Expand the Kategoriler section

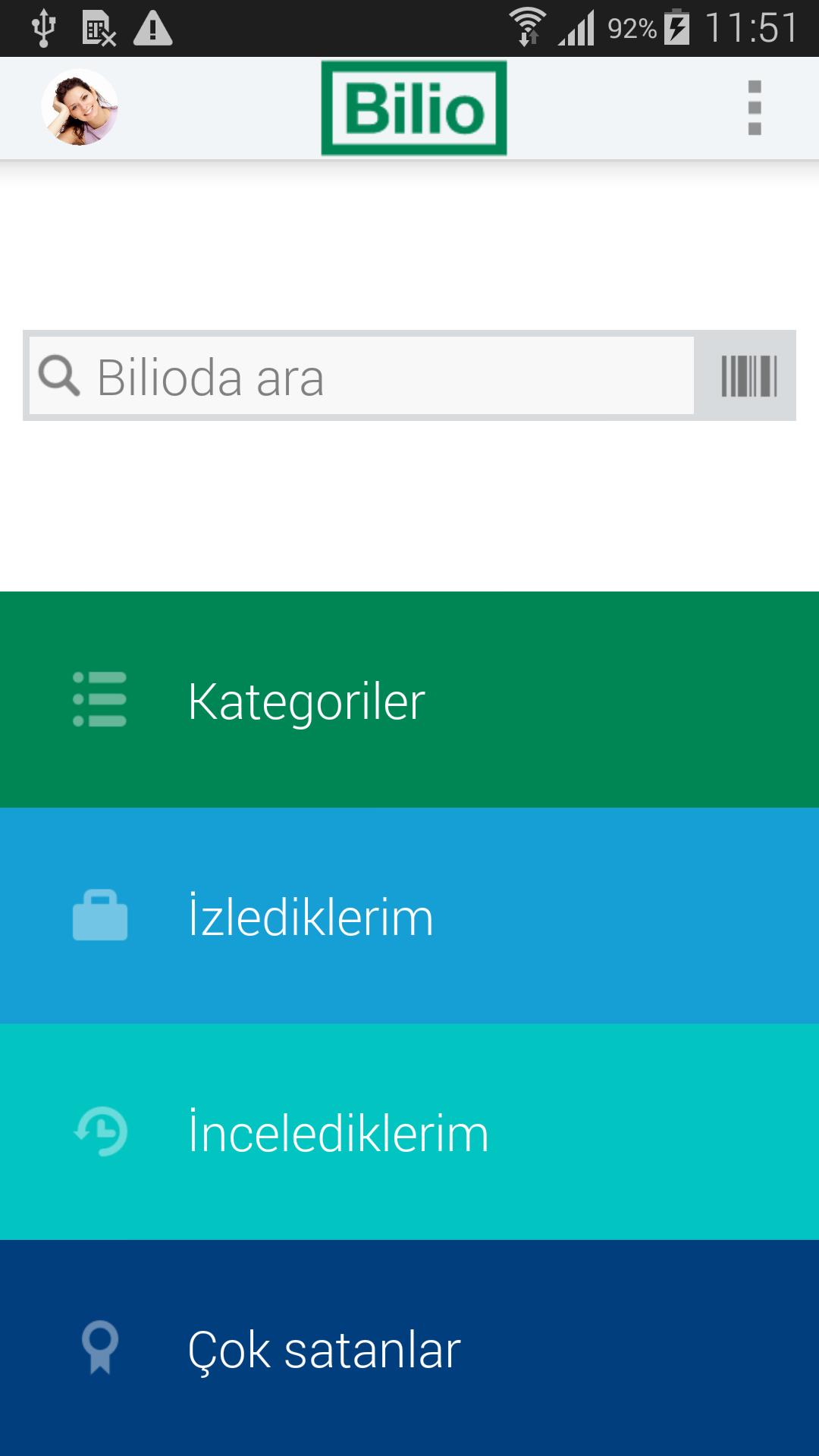coord(409,699)
